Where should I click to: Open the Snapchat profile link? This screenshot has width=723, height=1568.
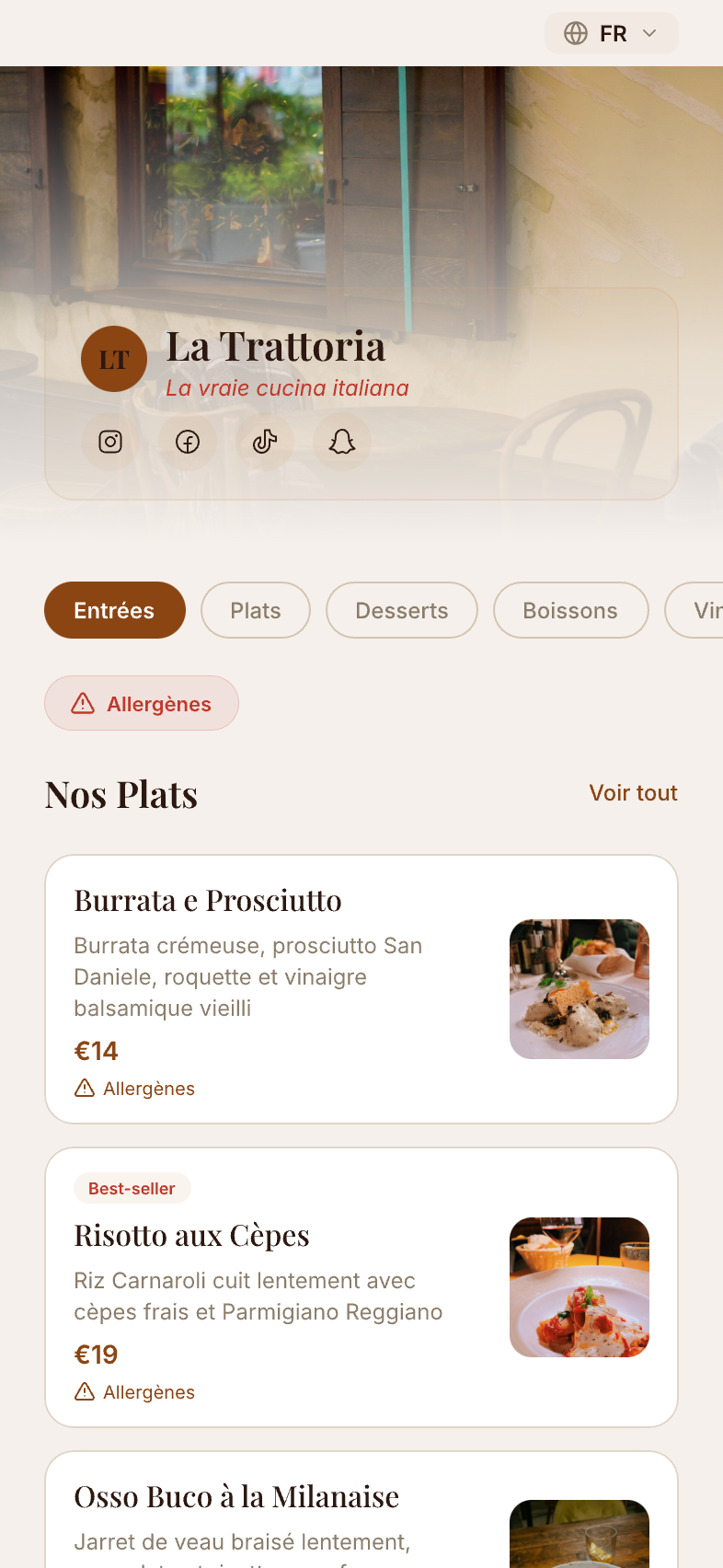click(342, 443)
